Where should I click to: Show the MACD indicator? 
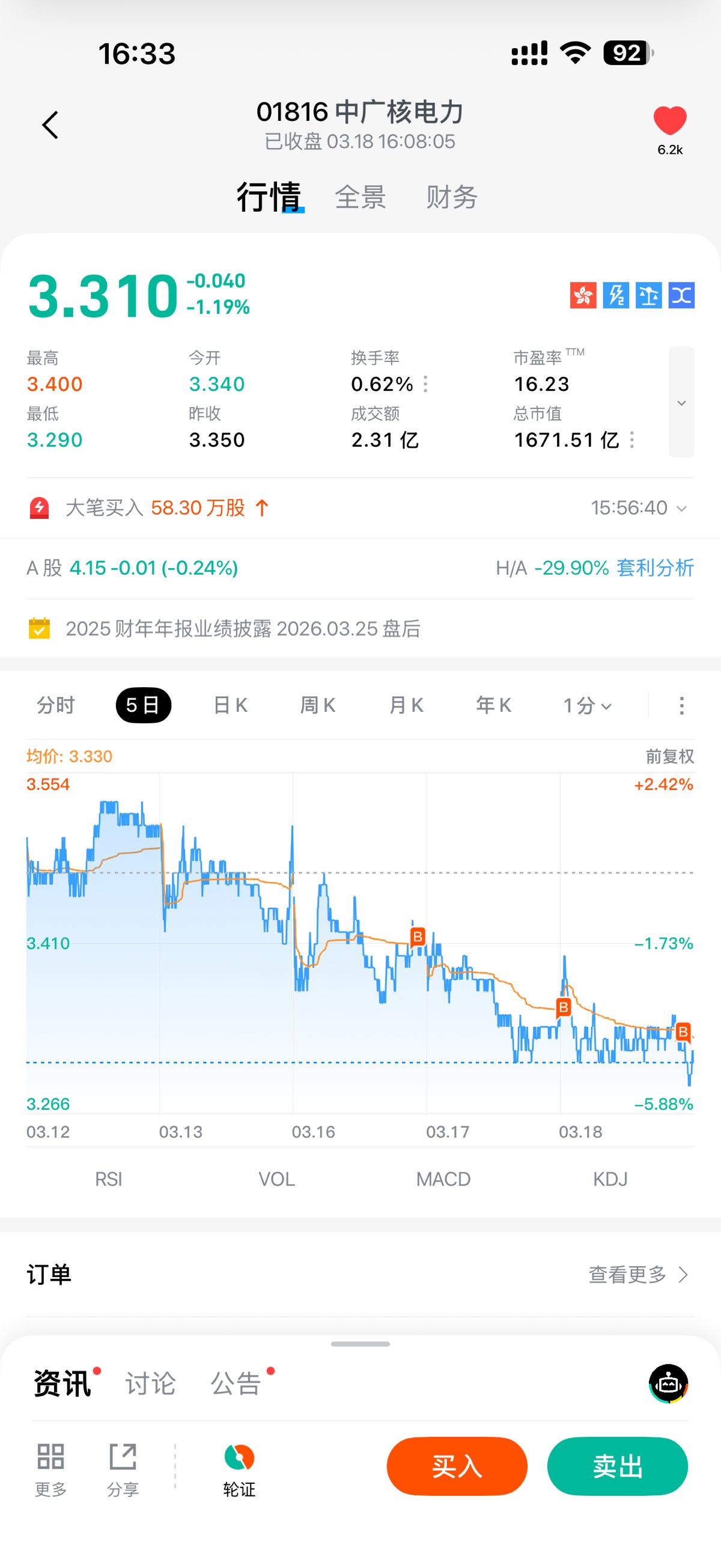443,1179
